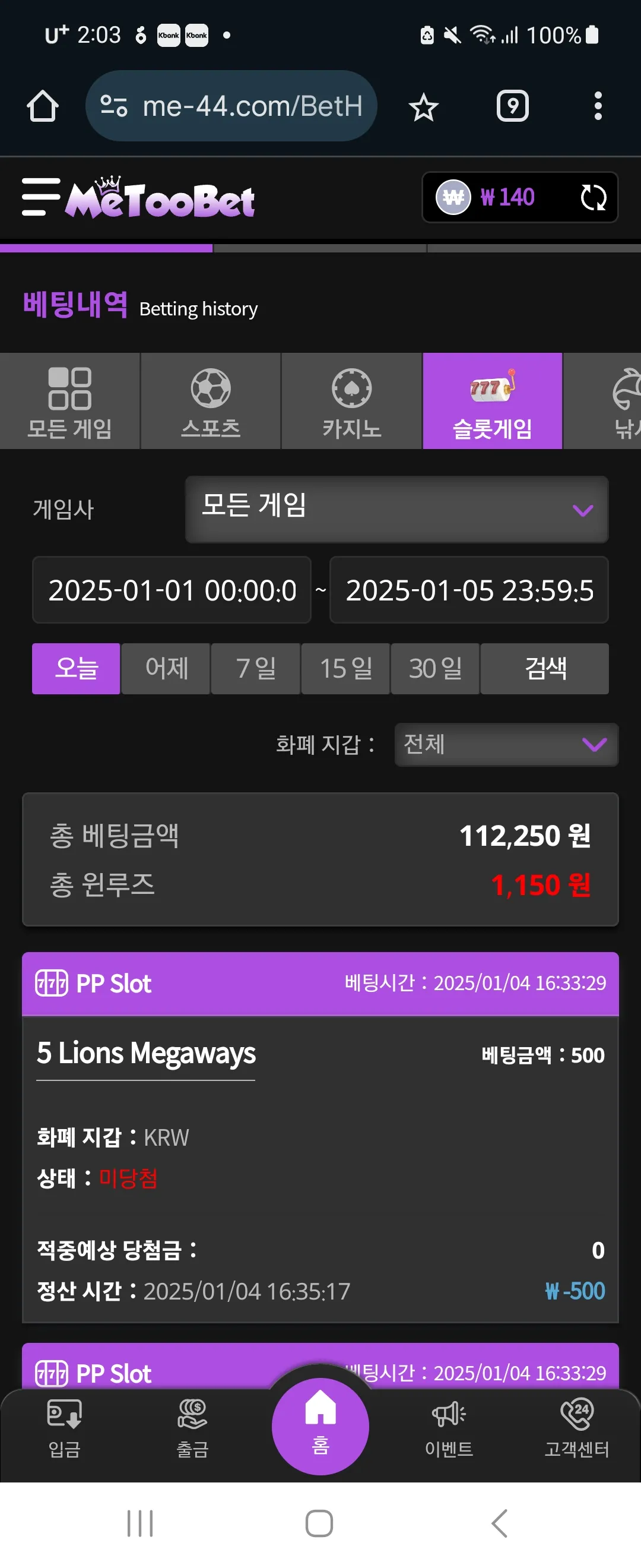This screenshot has width=641, height=1568.
Task: Open the 출금 withdrawal page
Action: pyautogui.click(x=192, y=1427)
